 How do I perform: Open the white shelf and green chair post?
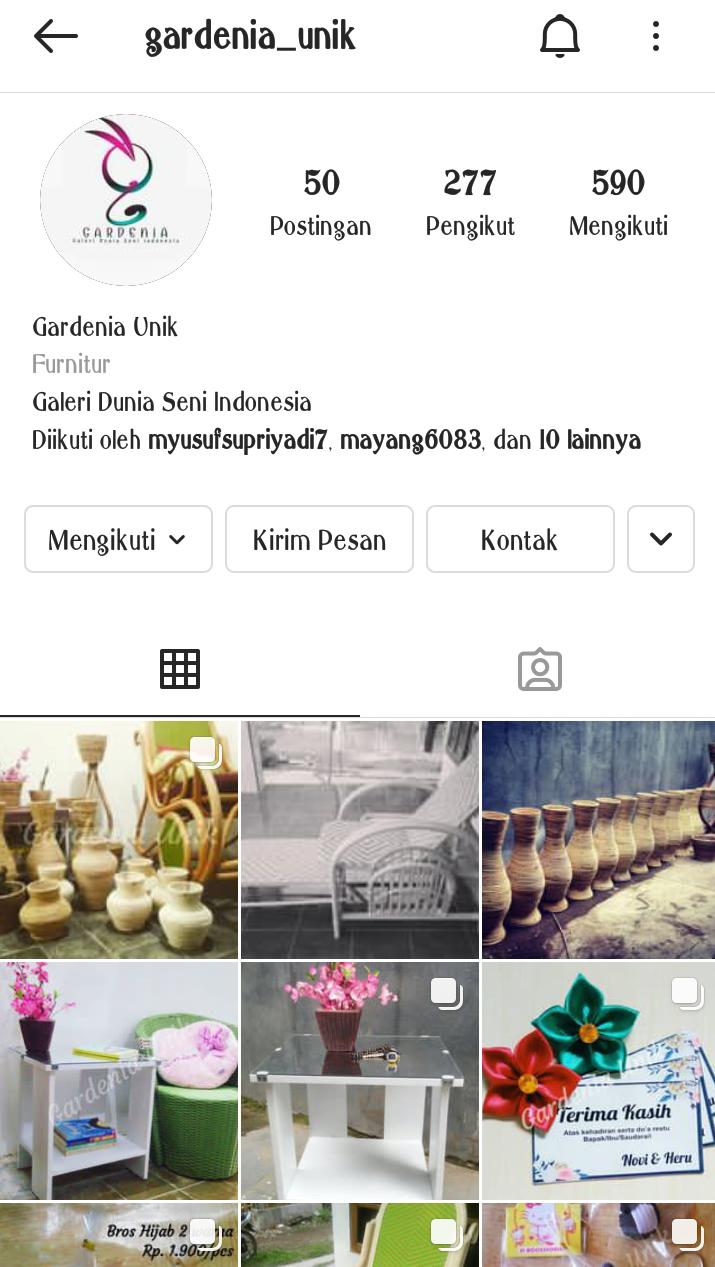pos(119,1080)
